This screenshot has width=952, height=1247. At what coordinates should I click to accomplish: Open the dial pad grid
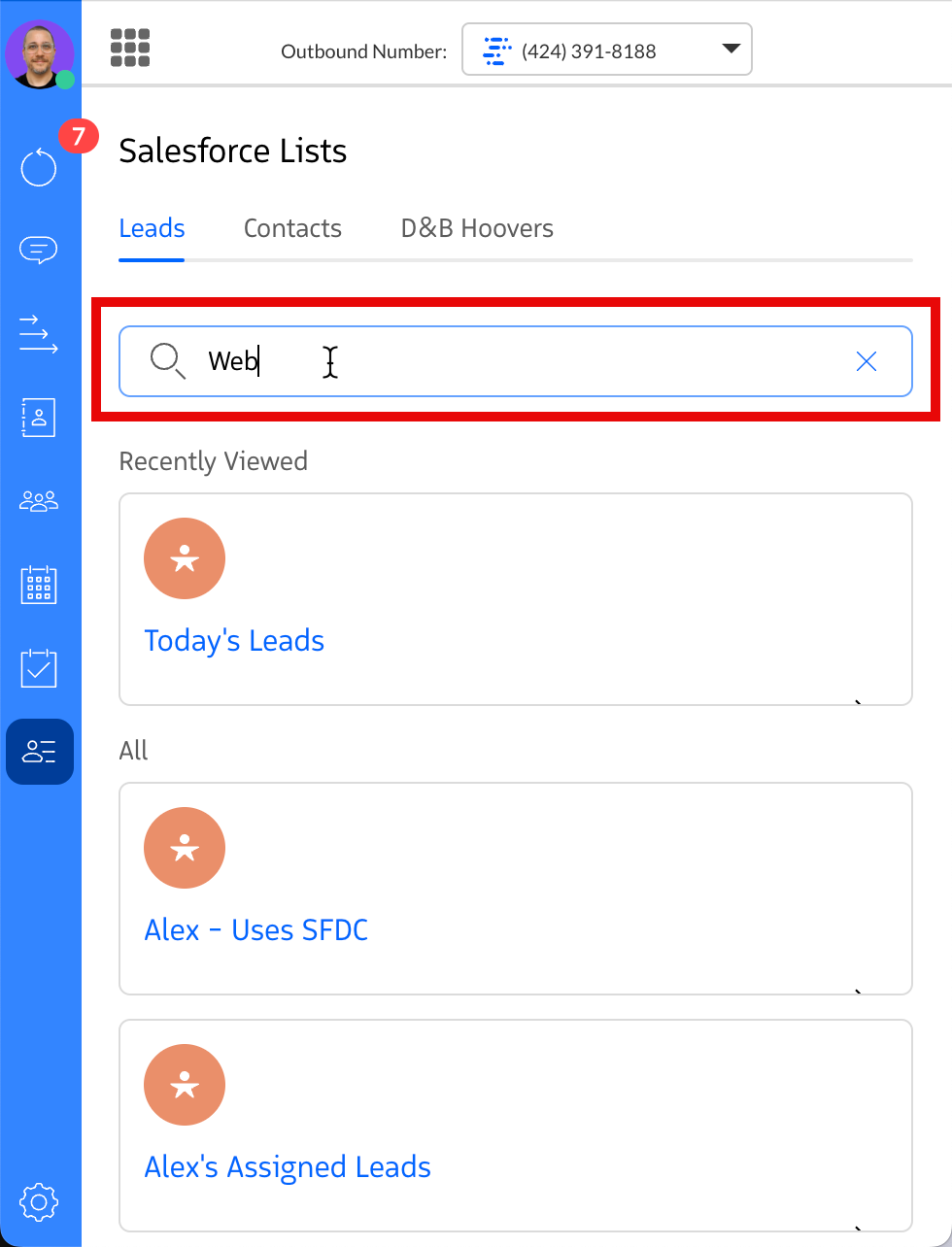(x=130, y=48)
